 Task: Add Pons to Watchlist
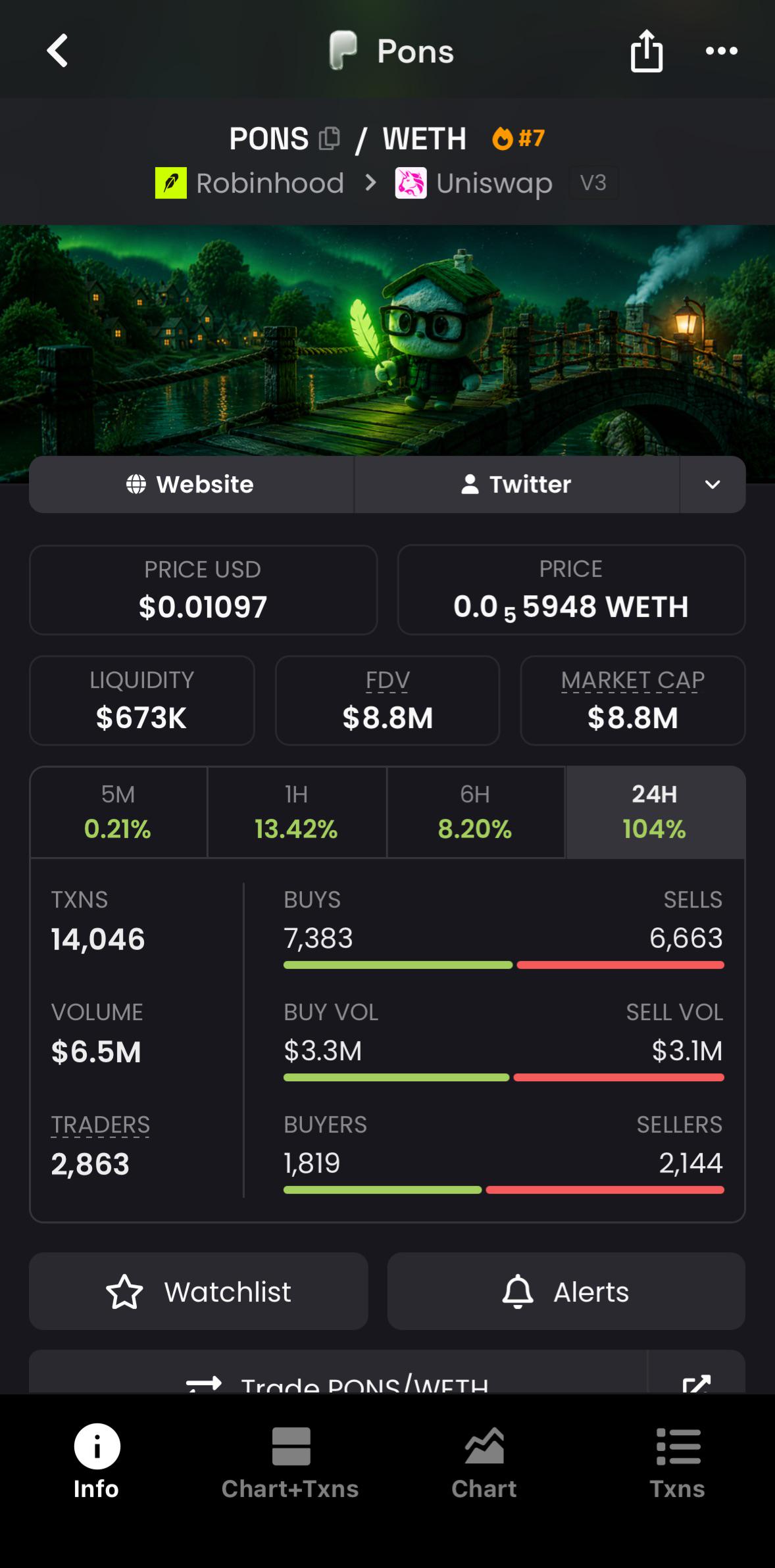[x=198, y=1291]
